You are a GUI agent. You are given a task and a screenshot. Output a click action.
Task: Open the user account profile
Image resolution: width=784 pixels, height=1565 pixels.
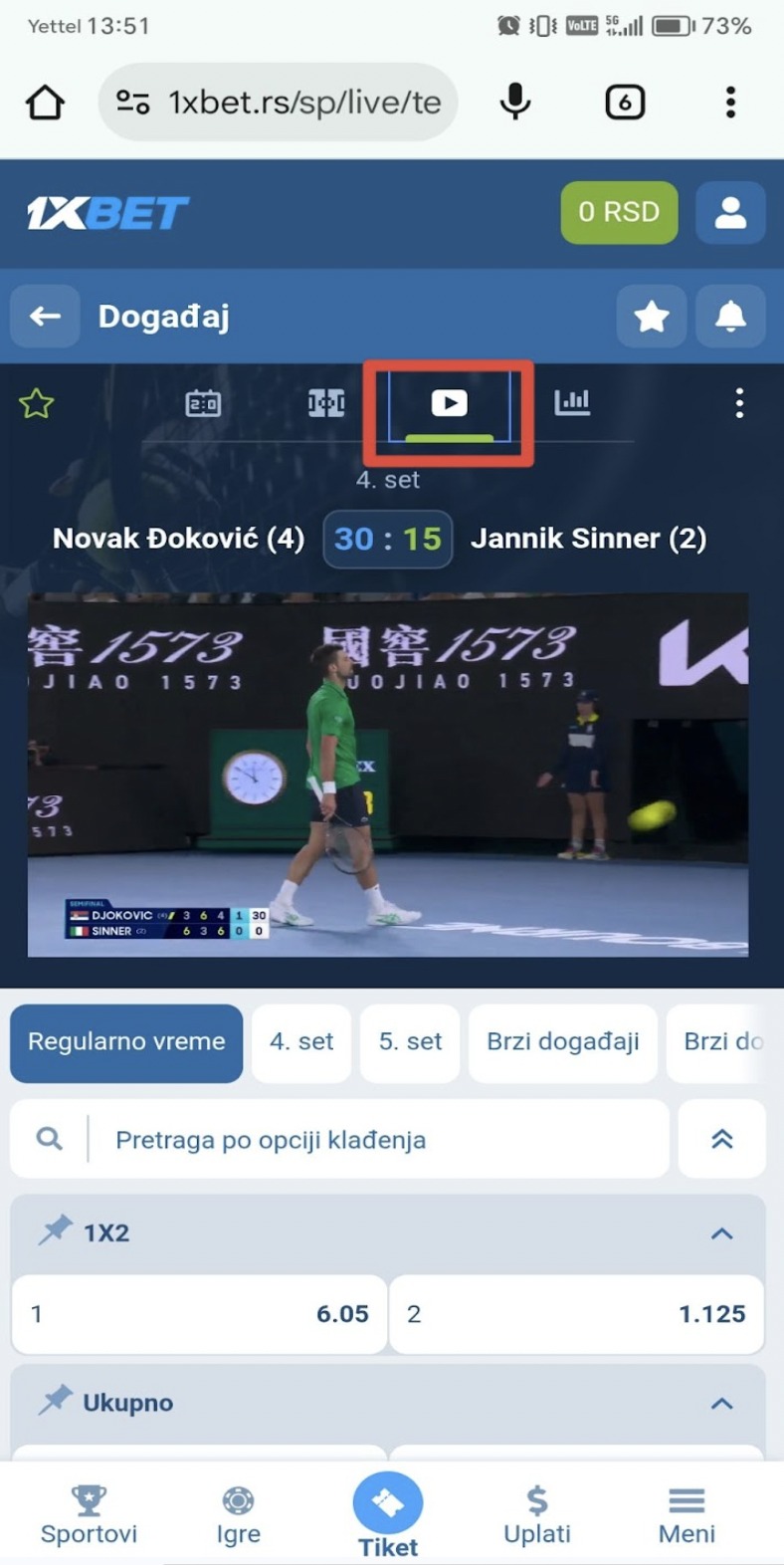pos(729,212)
